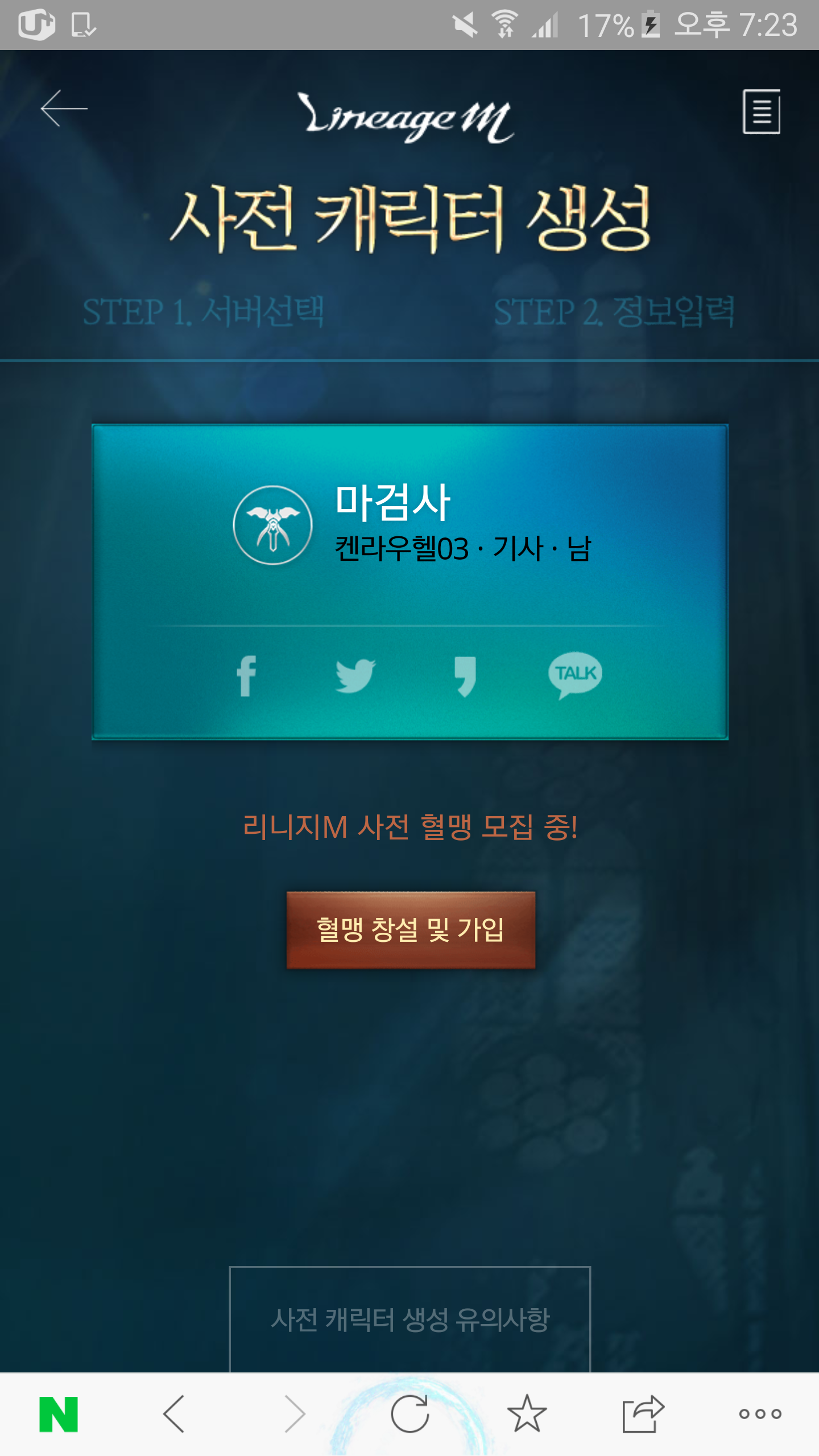Share character via KakaoStory icon
819x1456 pixels.
tap(465, 676)
